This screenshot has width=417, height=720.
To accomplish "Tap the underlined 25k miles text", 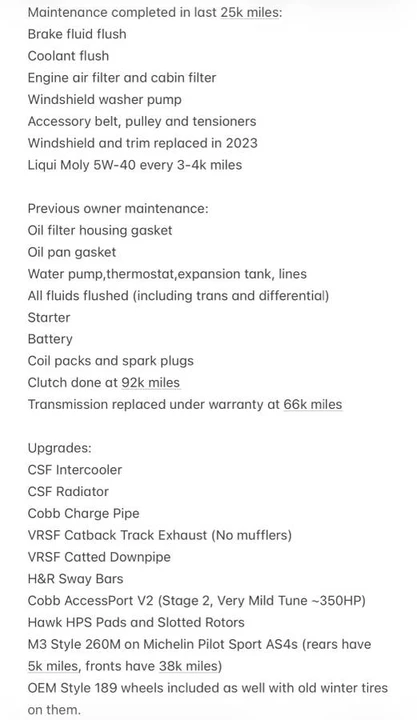I will tap(249, 12).
